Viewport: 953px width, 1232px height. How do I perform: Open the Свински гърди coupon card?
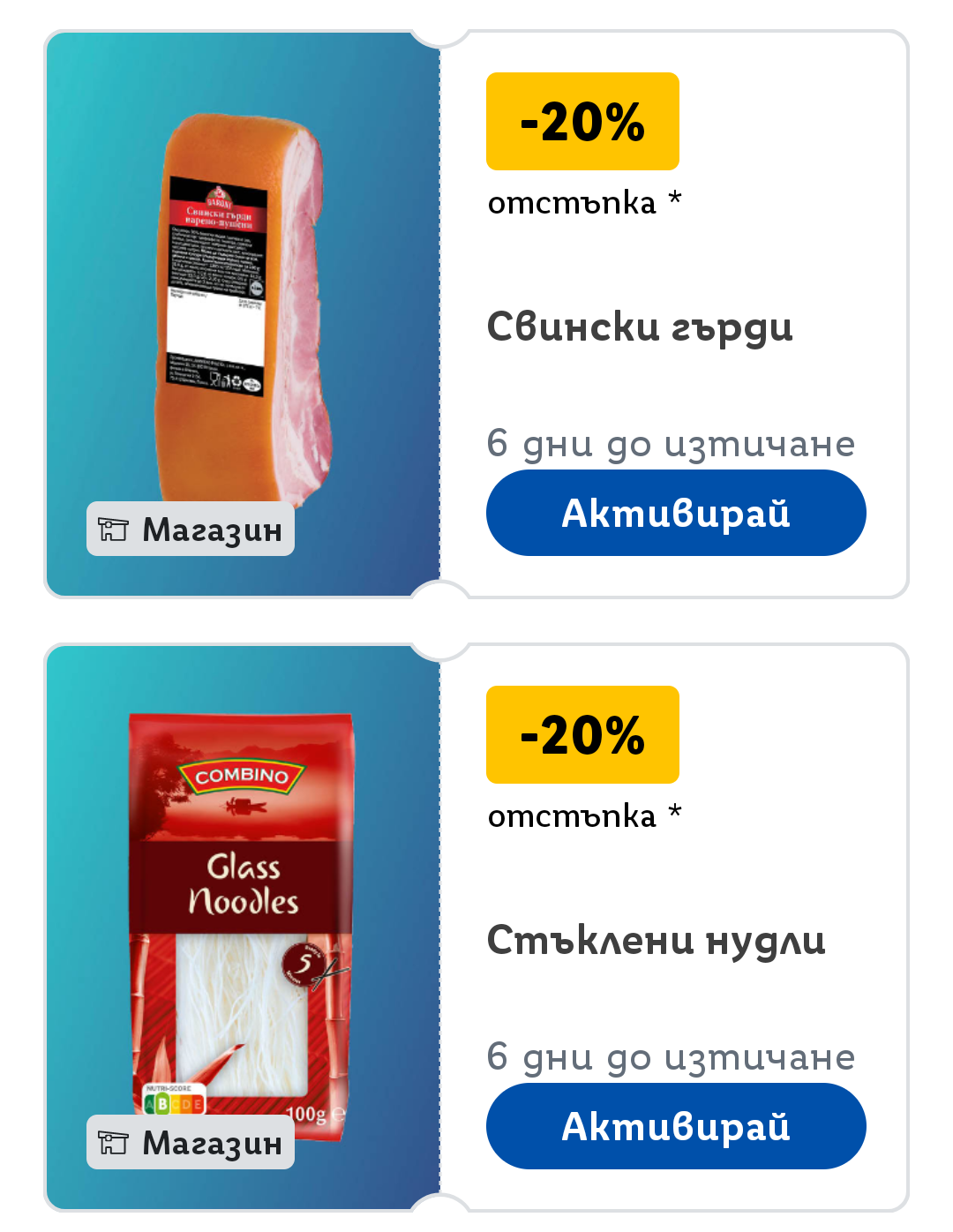[x=476, y=314]
